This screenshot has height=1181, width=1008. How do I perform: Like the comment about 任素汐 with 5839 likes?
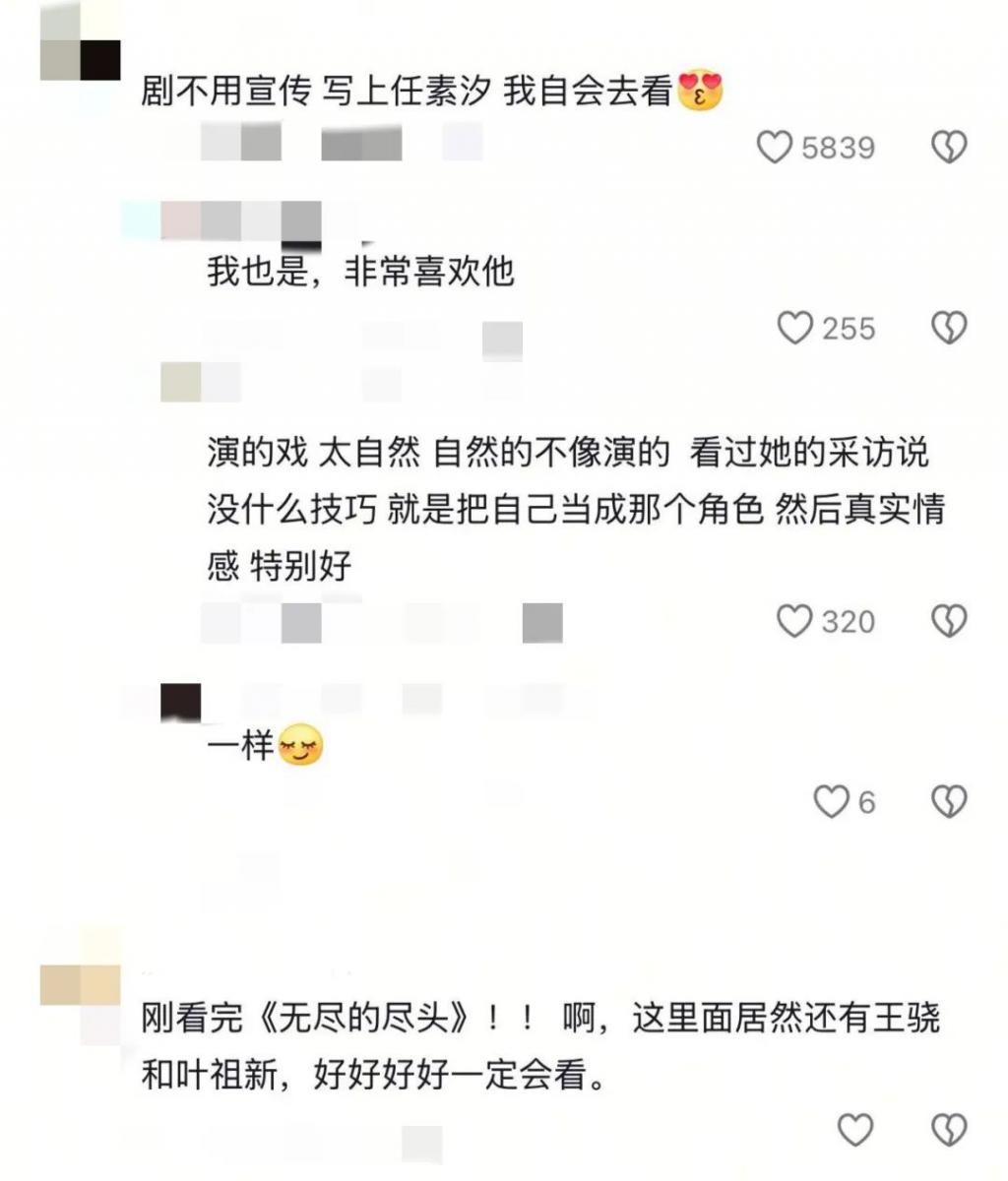click(x=775, y=148)
